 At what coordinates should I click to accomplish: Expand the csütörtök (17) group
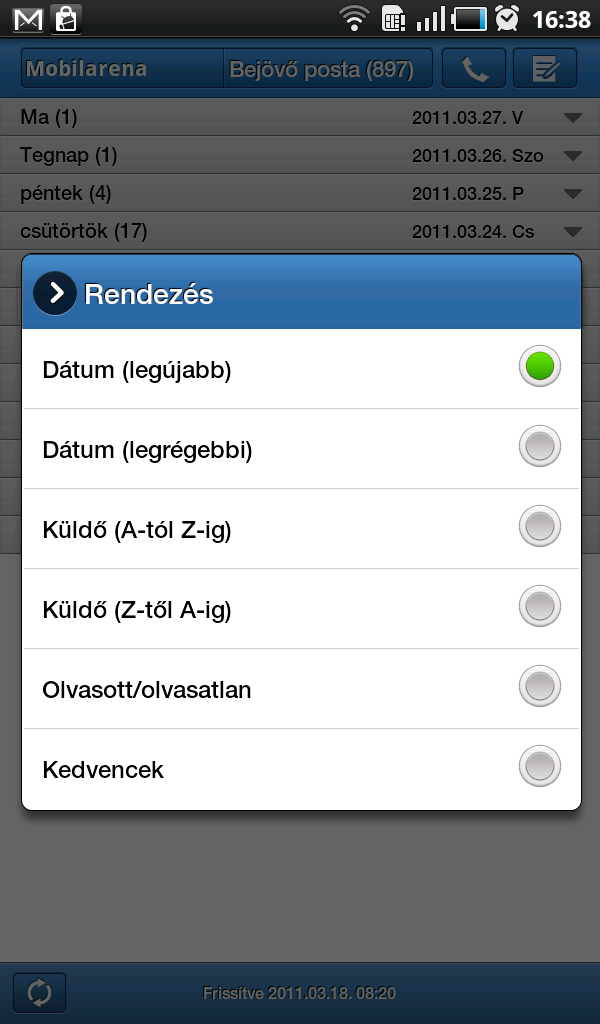300,231
